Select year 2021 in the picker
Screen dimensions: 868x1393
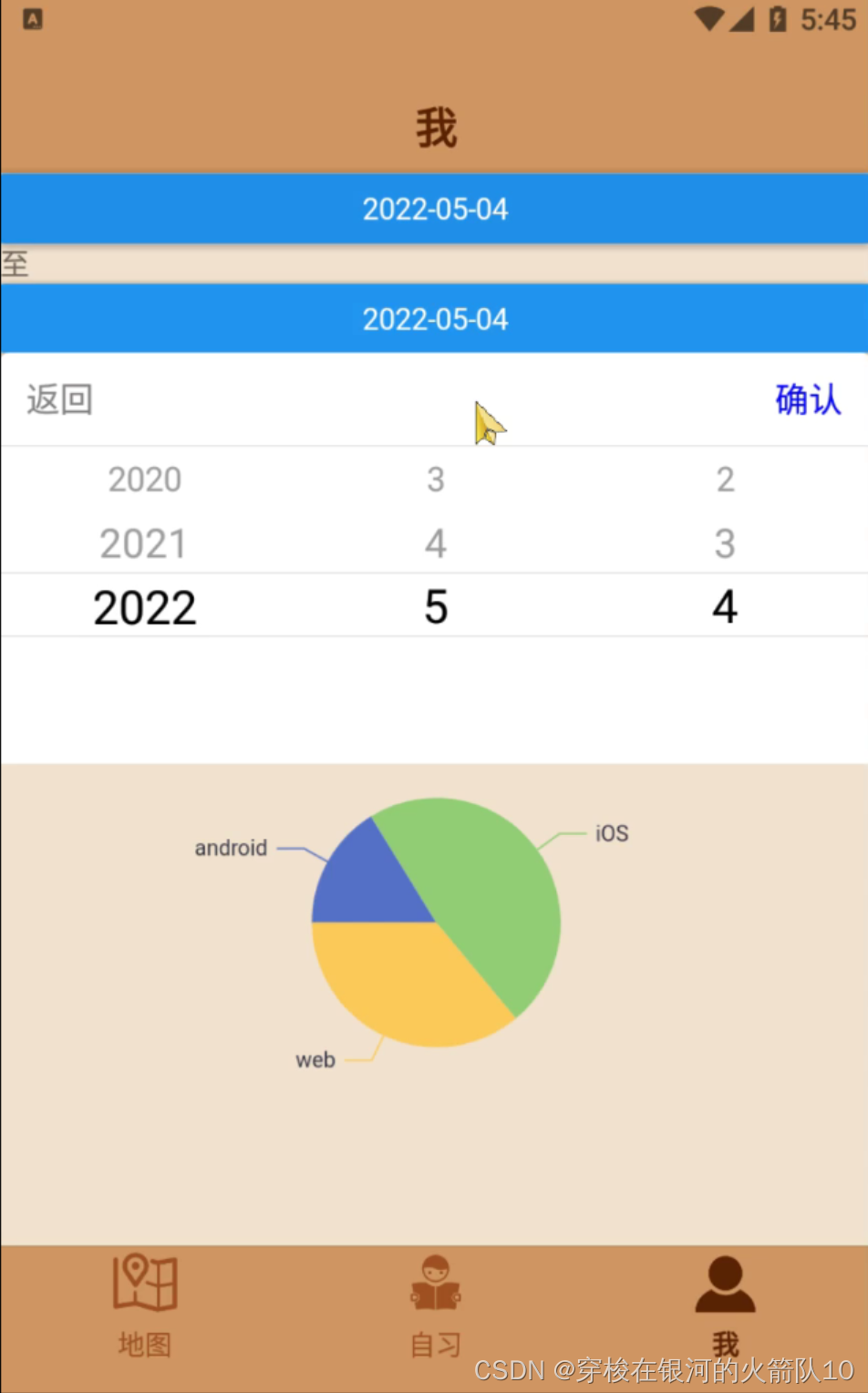click(144, 543)
